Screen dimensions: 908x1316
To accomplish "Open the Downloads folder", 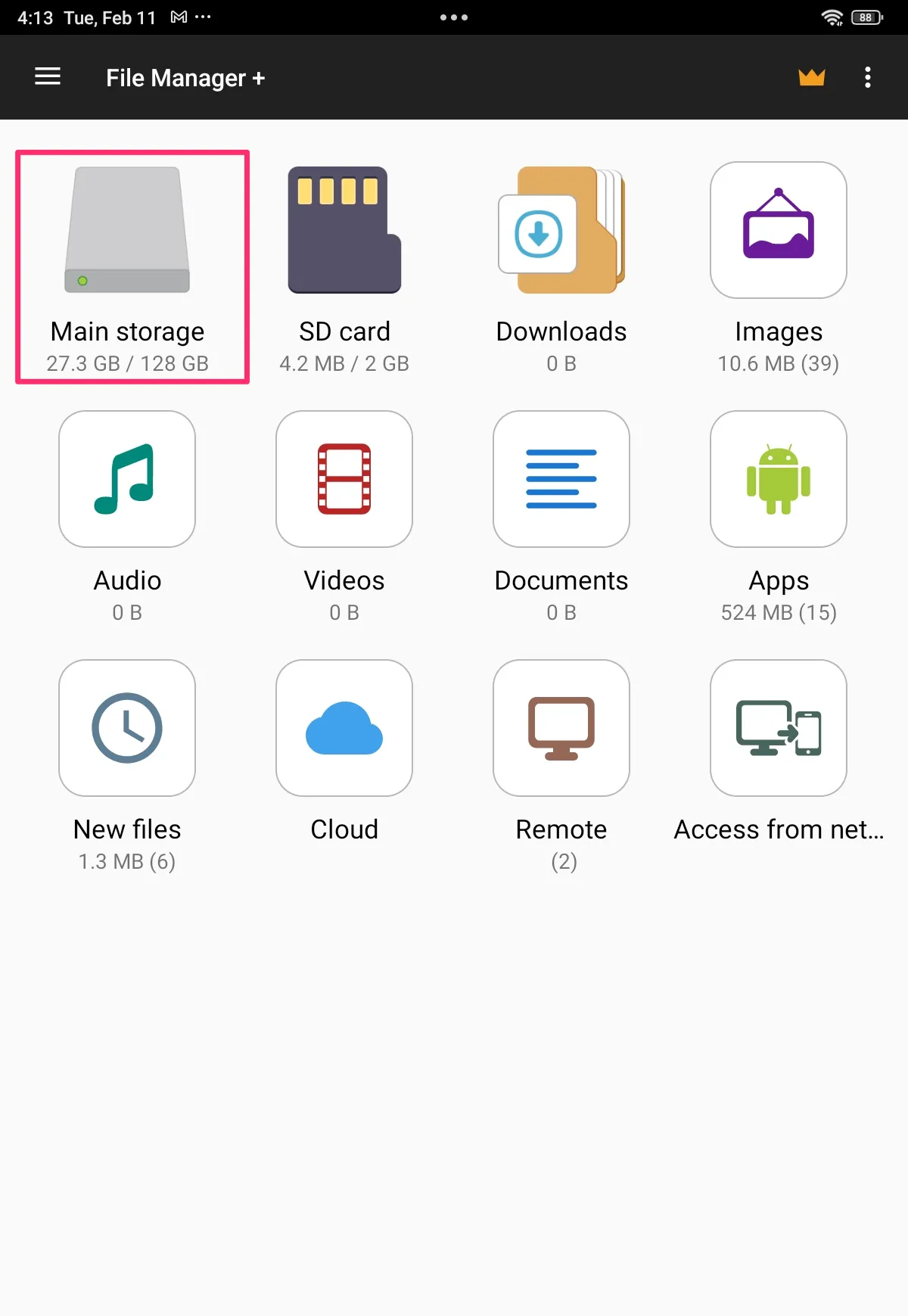I will [x=561, y=265].
